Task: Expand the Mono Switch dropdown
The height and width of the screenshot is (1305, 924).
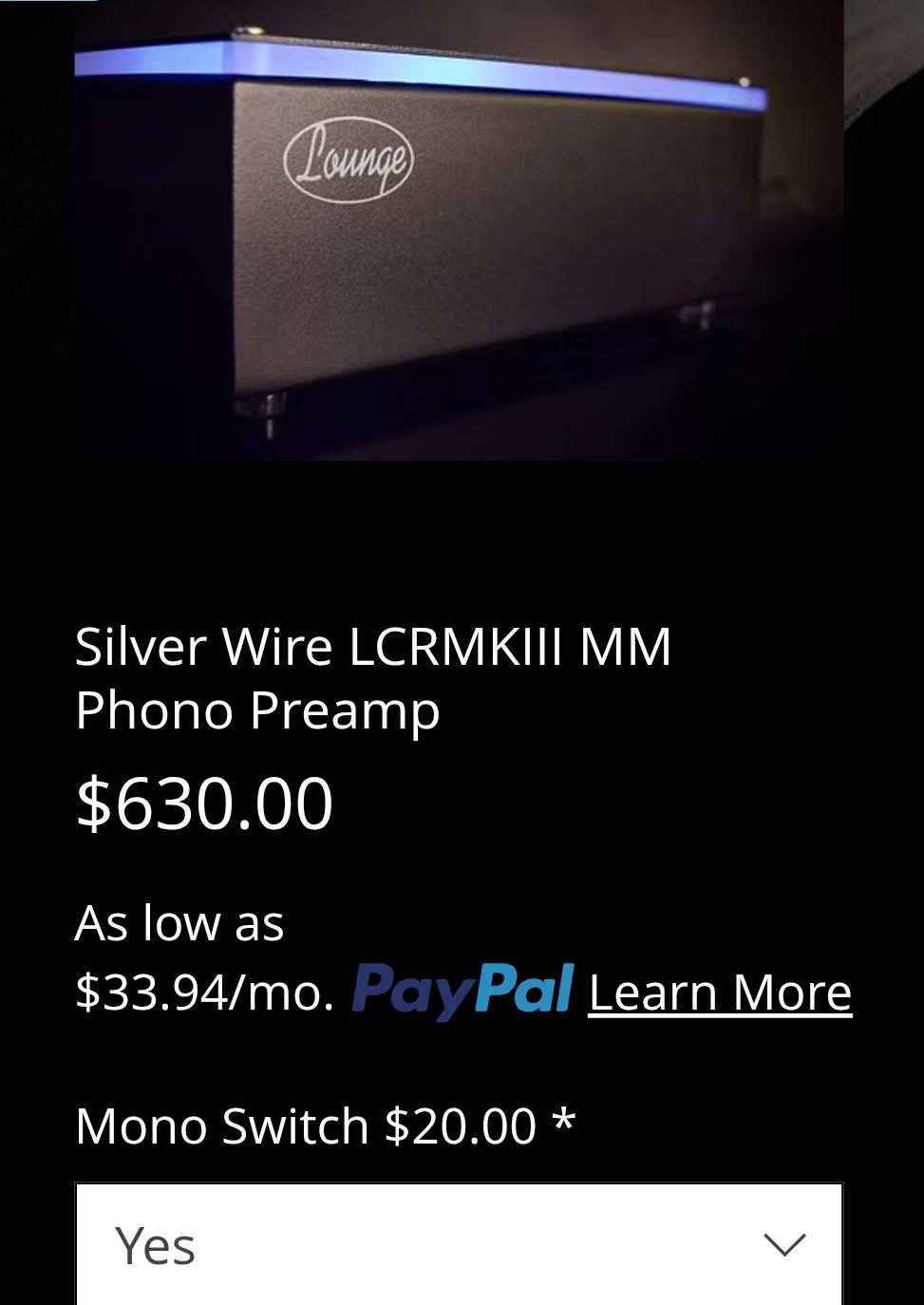Action: 459,1244
